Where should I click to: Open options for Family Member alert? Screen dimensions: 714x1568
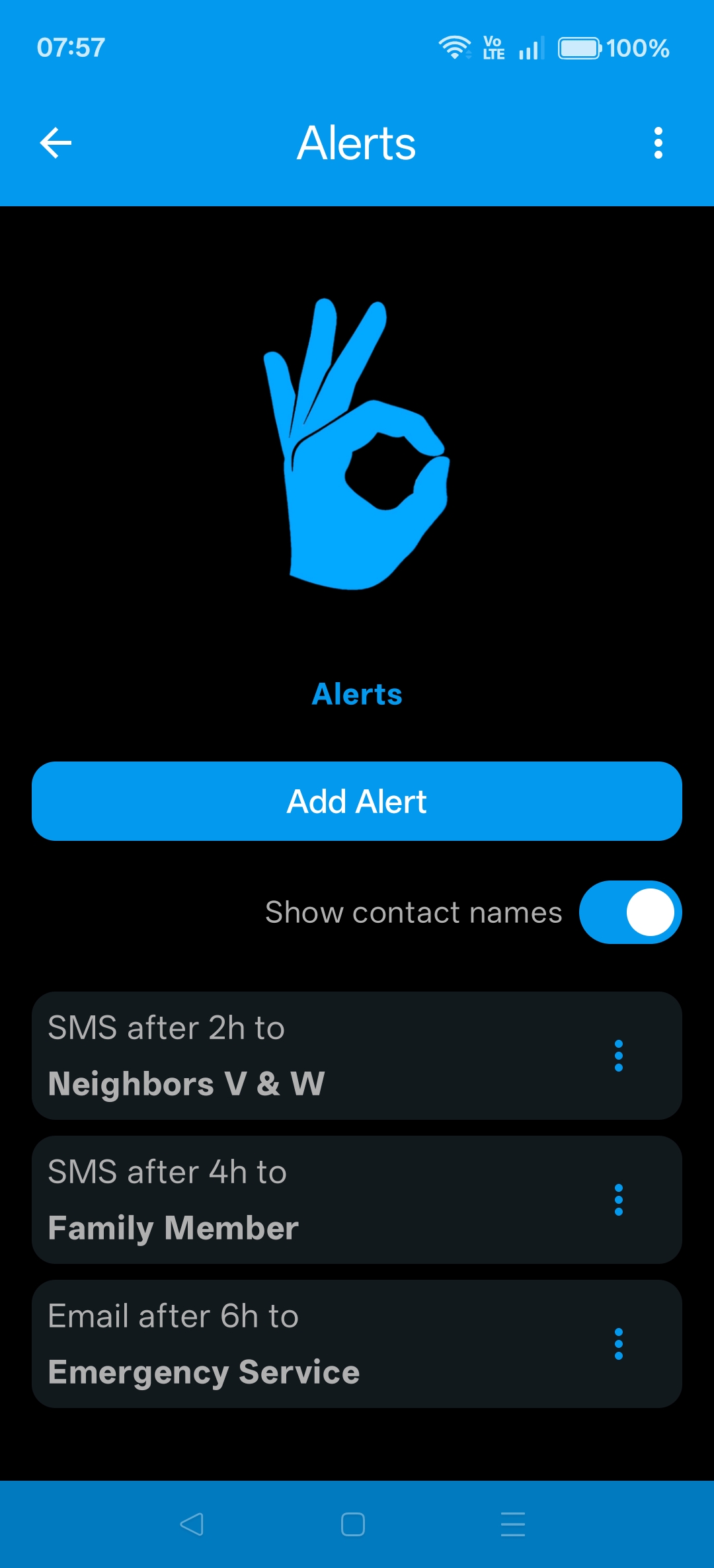(618, 1200)
